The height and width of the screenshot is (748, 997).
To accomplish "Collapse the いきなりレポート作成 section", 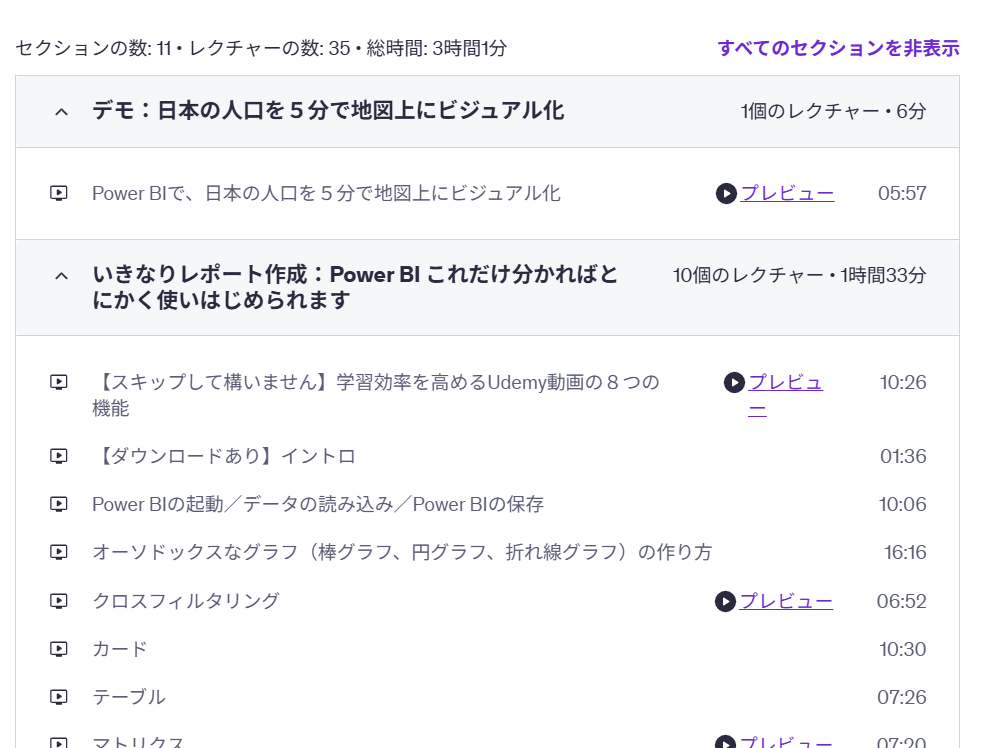I will [x=61, y=276].
